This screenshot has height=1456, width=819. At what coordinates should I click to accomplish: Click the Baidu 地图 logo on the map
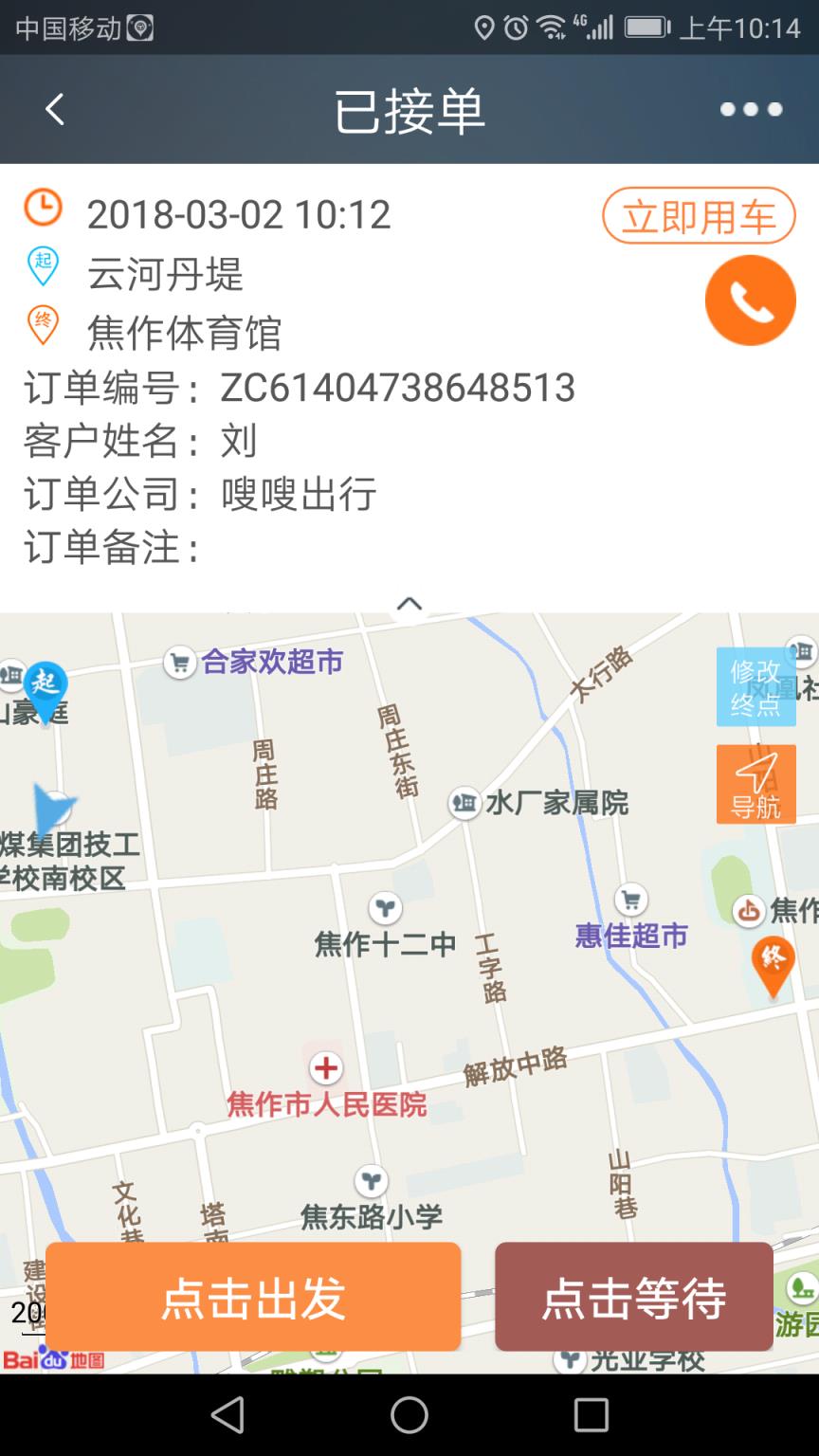click(52, 1359)
